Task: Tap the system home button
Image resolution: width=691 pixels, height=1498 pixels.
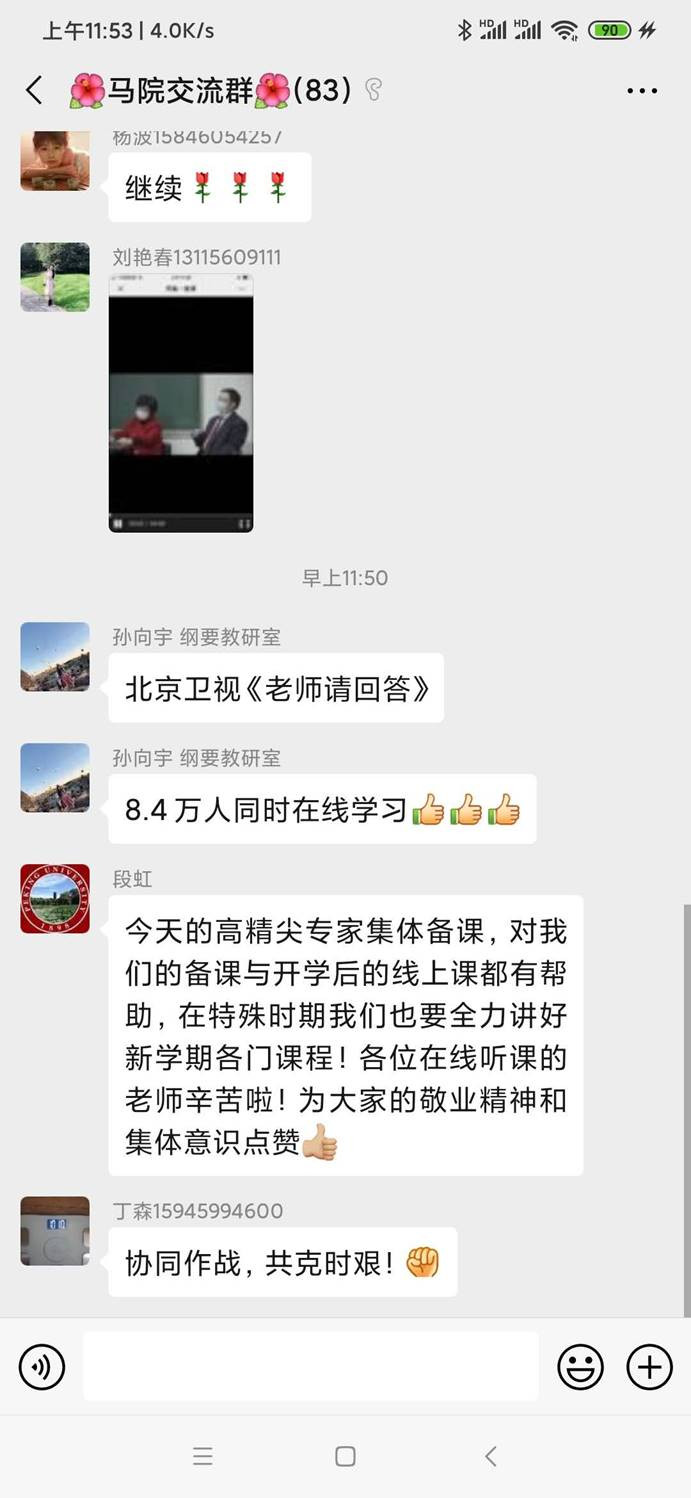Action: (345, 1457)
